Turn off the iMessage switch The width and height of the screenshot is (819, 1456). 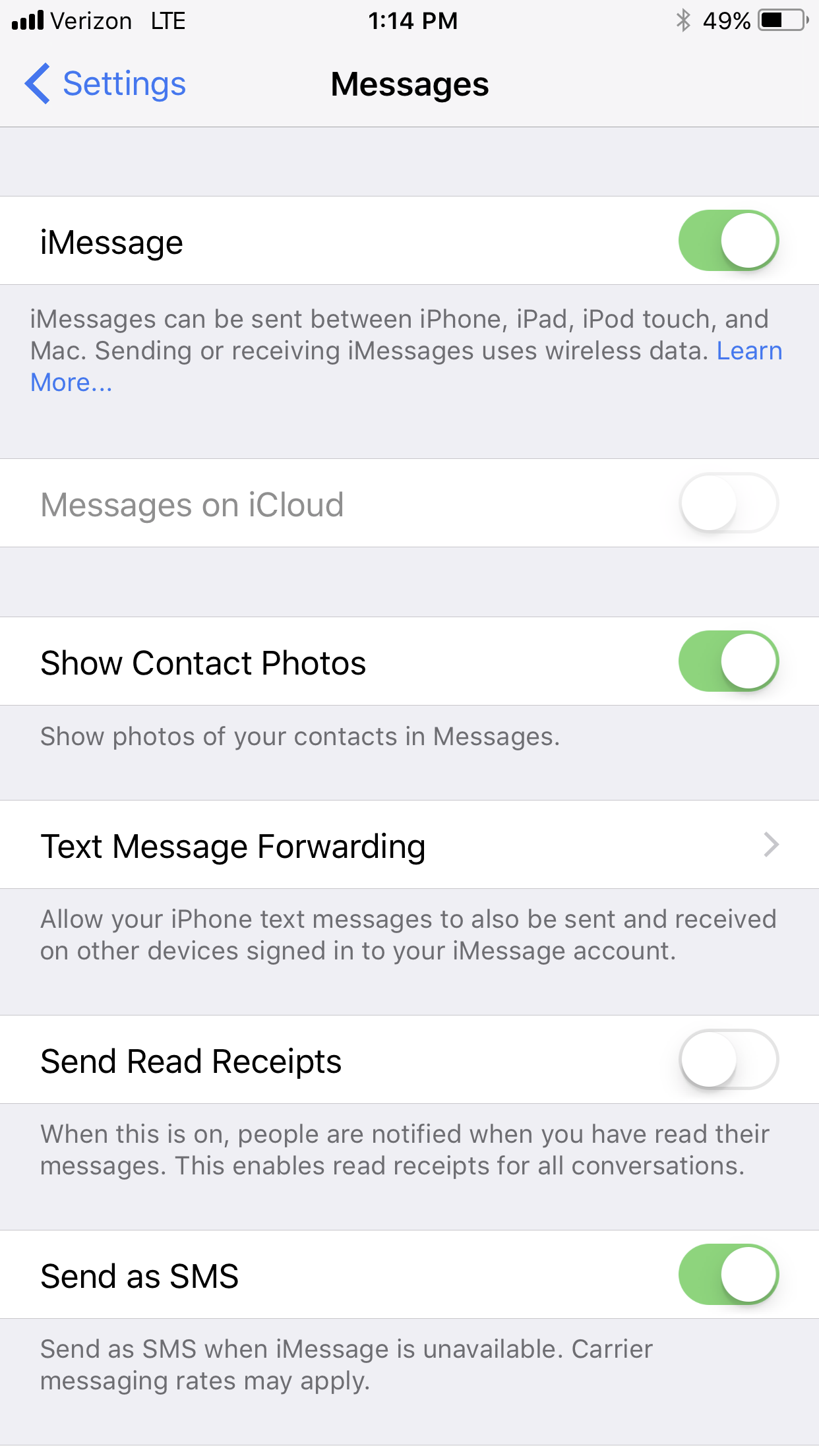point(729,241)
